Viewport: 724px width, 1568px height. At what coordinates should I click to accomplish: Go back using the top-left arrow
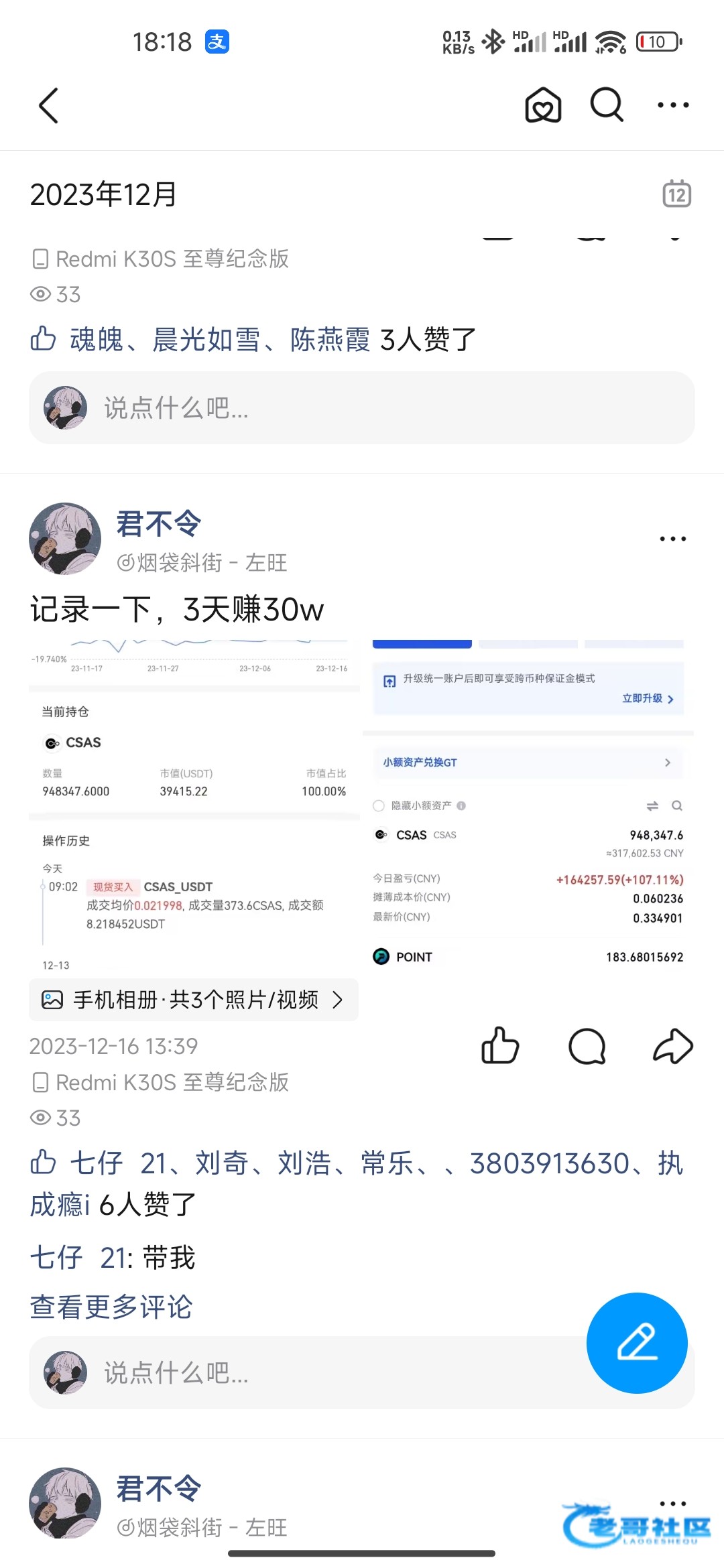49,106
